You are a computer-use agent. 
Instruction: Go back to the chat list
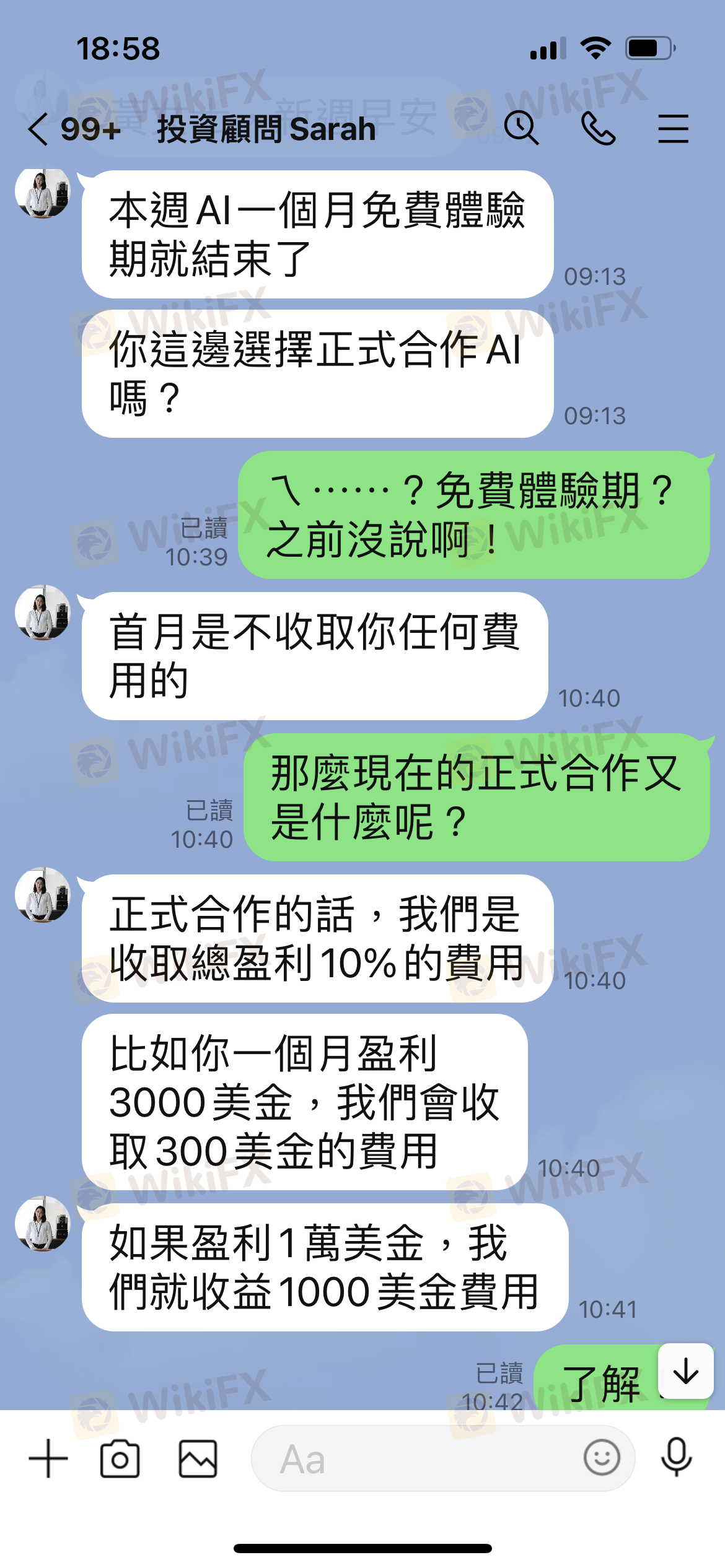[x=38, y=129]
